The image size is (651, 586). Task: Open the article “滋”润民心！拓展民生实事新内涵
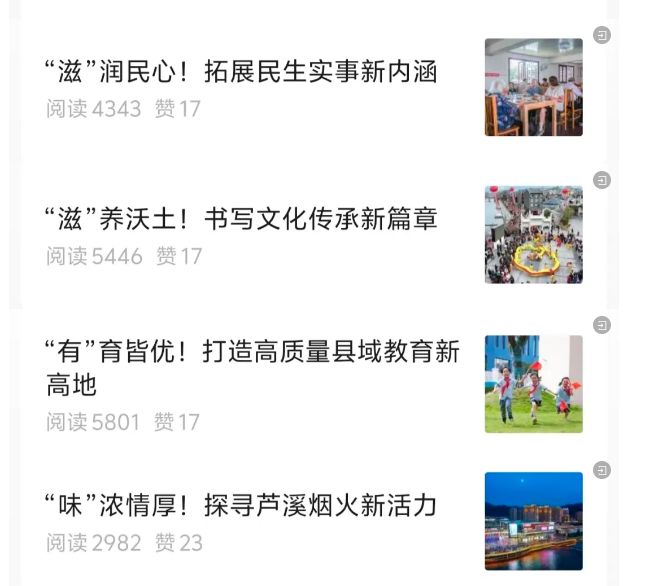tap(241, 73)
